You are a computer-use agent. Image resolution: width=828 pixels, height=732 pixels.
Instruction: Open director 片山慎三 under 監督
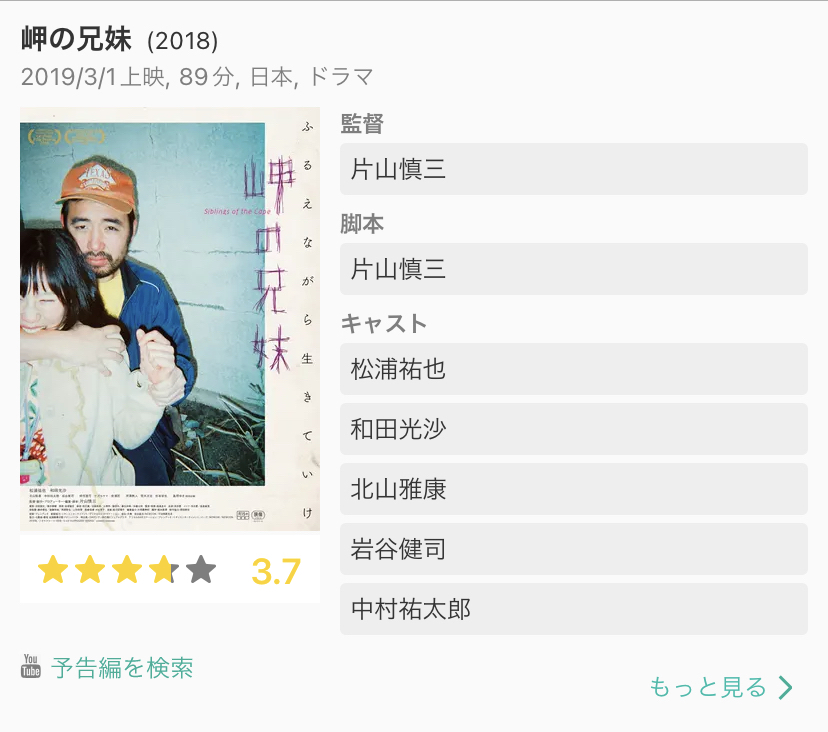click(x=573, y=169)
